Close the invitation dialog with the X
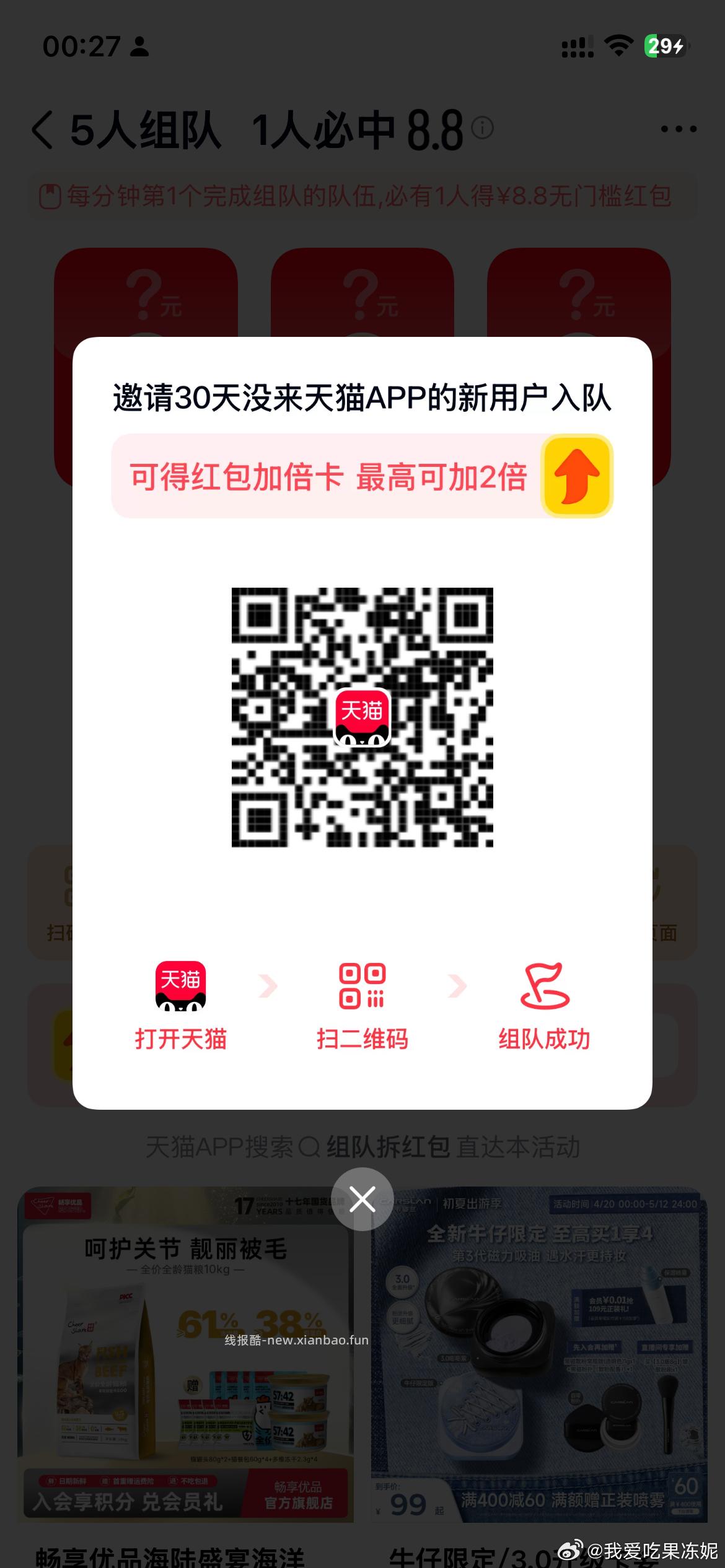 coord(362,1200)
